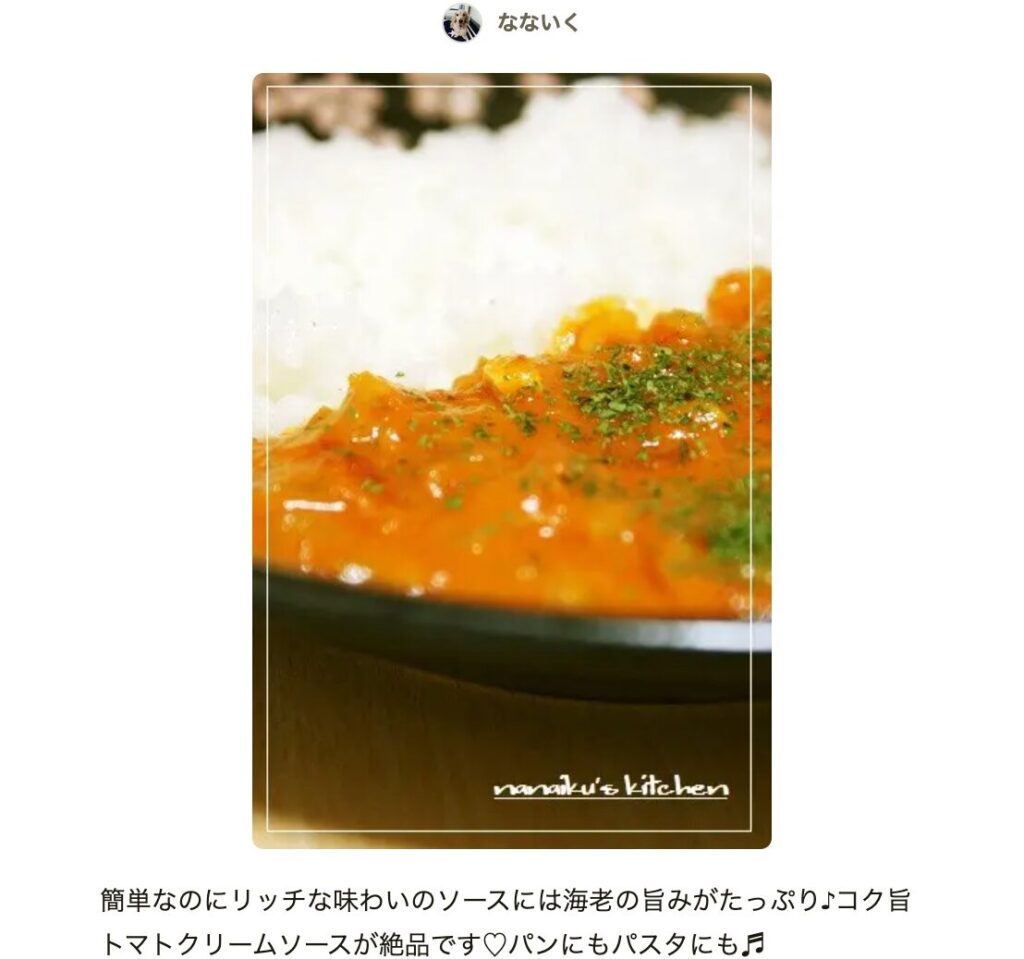Open author ななないく's profile
The width and height of the screenshot is (1024, 959).
coord(537,23)
